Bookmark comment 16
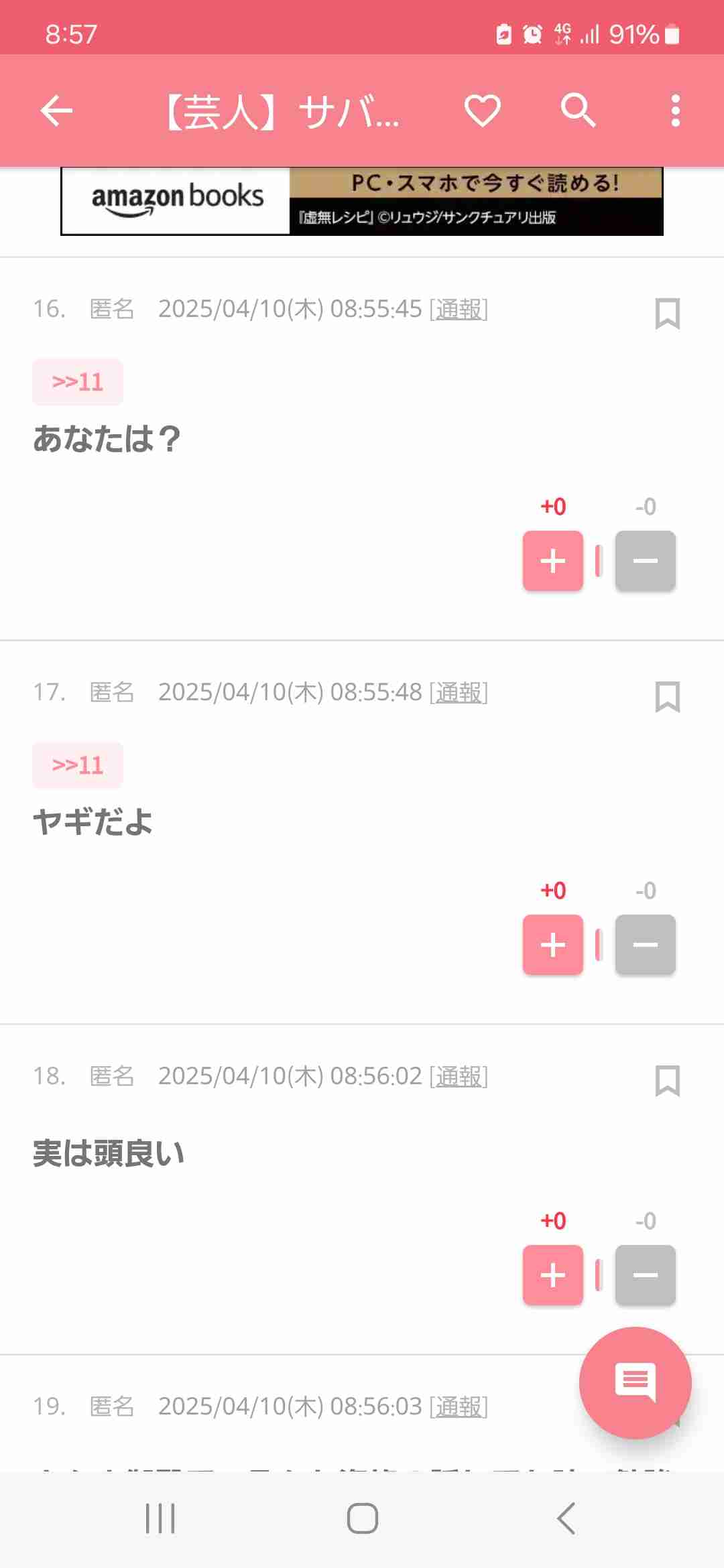 coord(667,313)
